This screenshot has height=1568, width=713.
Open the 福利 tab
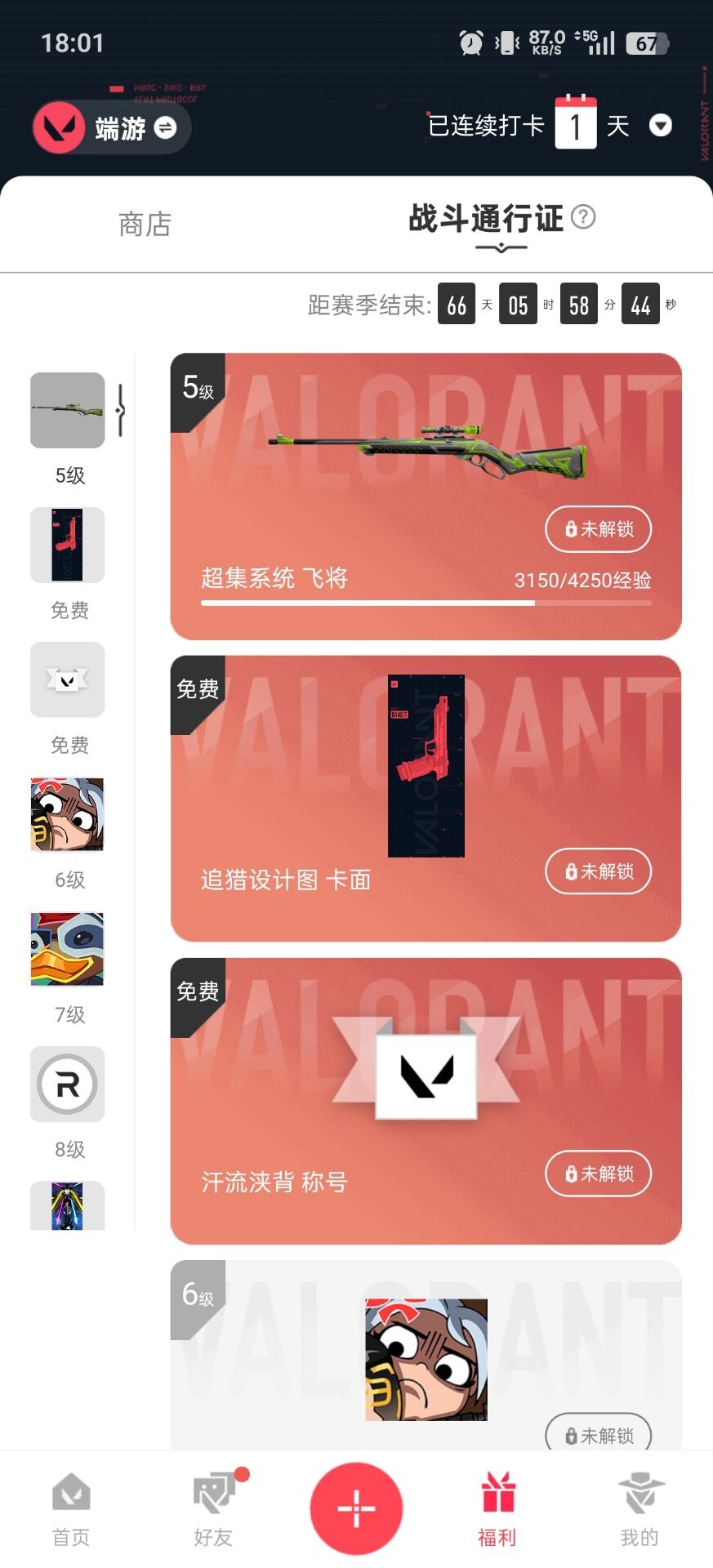pyautogui.click(x=497, y=1511)
